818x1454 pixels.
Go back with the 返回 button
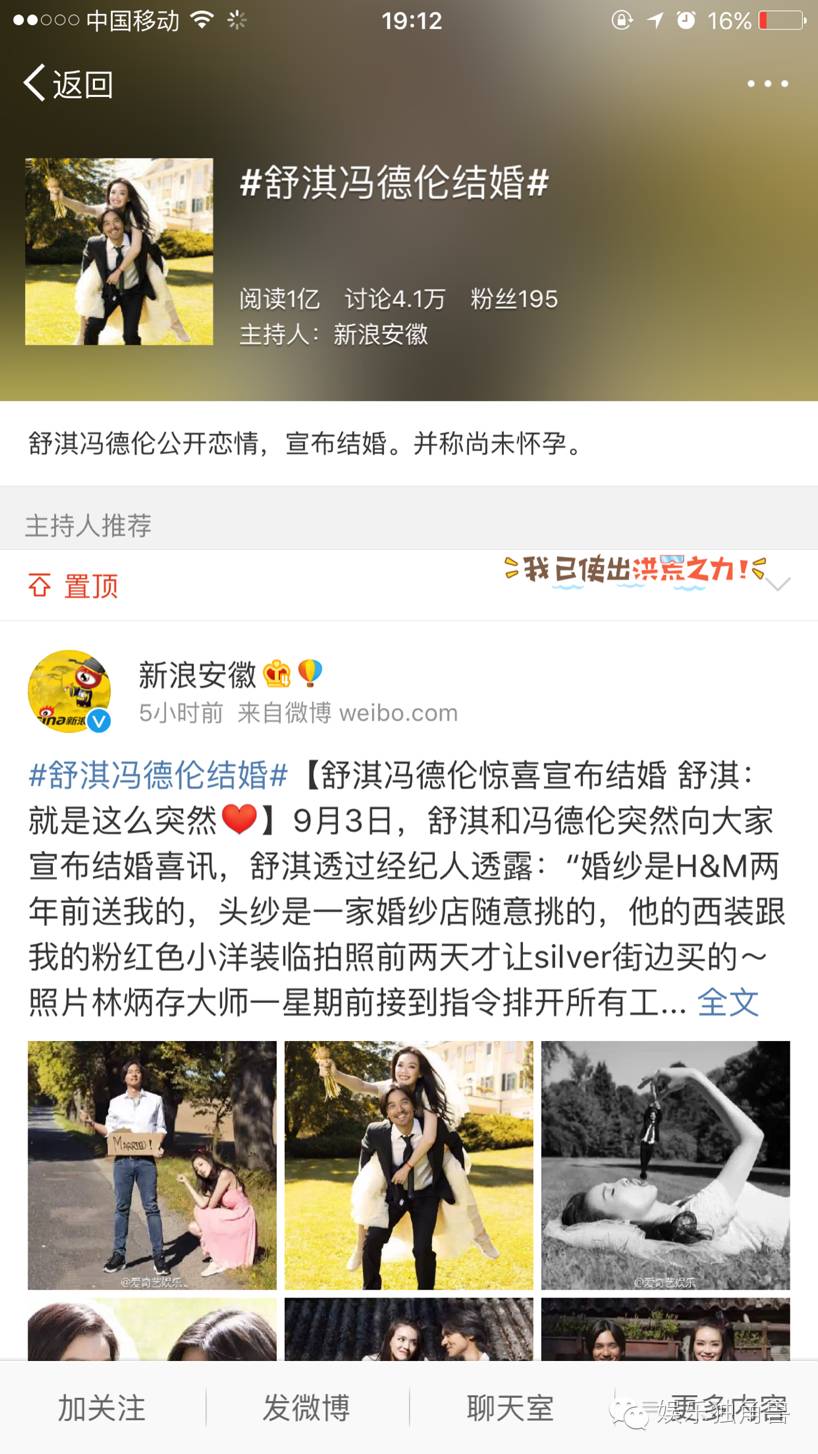(x=68, y=84)
